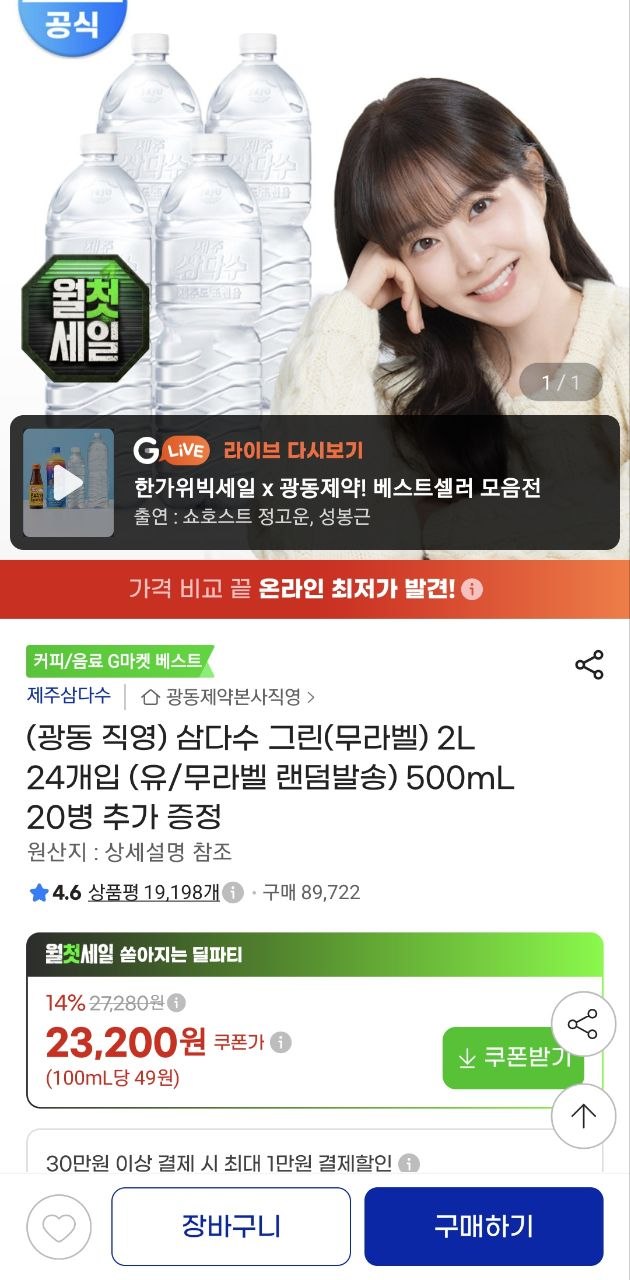The width and height of the screenshot is (630, 1280).
Task: Tap the share icon beside the best badge
Action: coord(589,665)
